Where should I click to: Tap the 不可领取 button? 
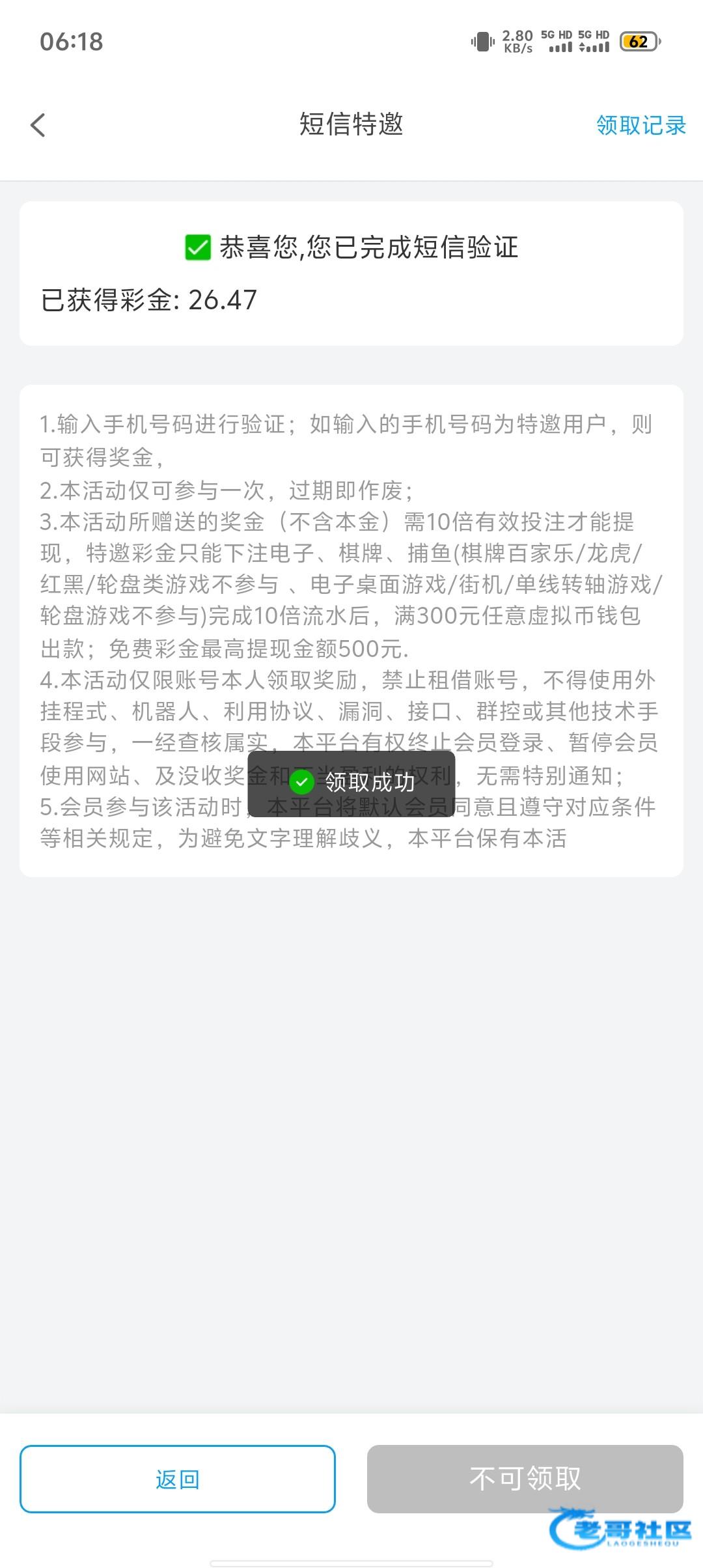[x=525, y=1479]
